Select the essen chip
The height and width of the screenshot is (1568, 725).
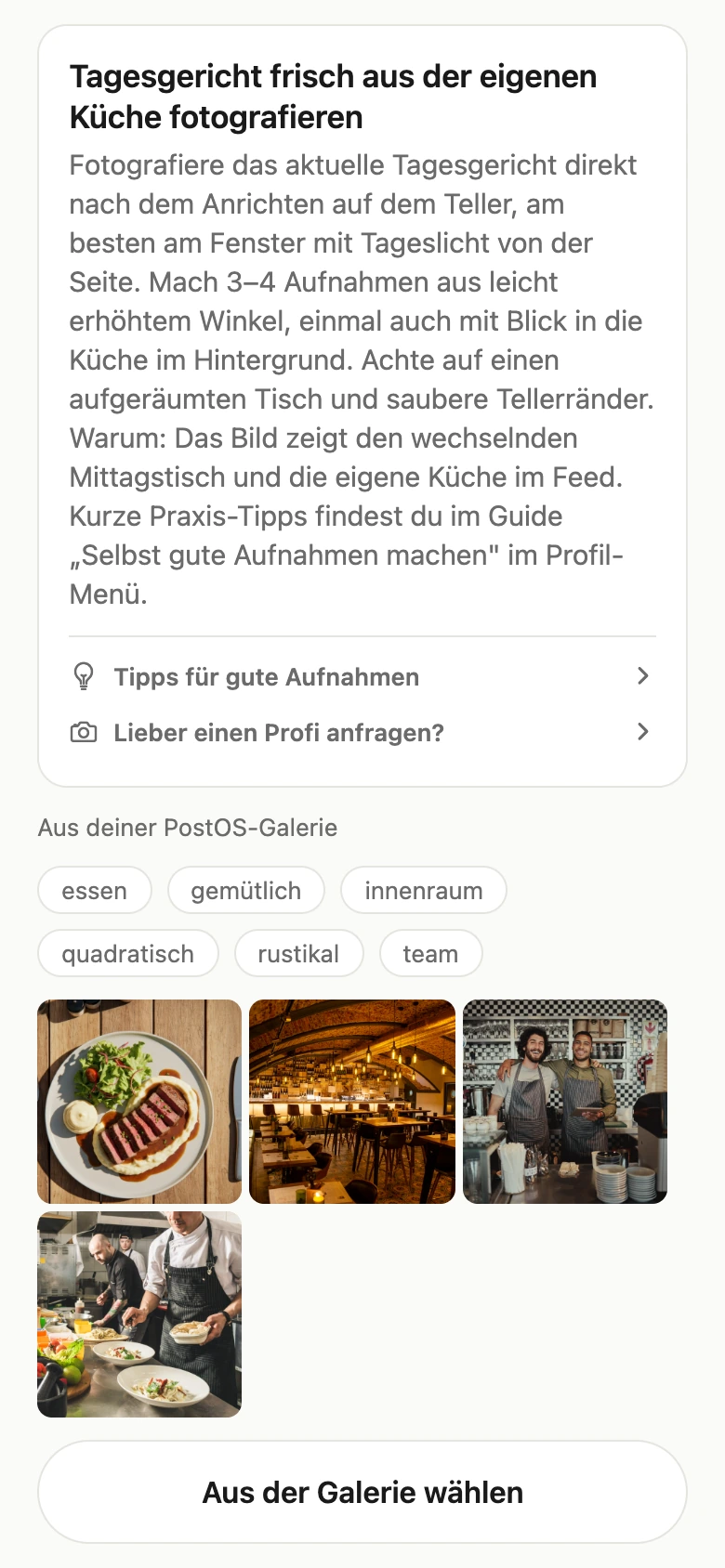[x=95, y=890]
